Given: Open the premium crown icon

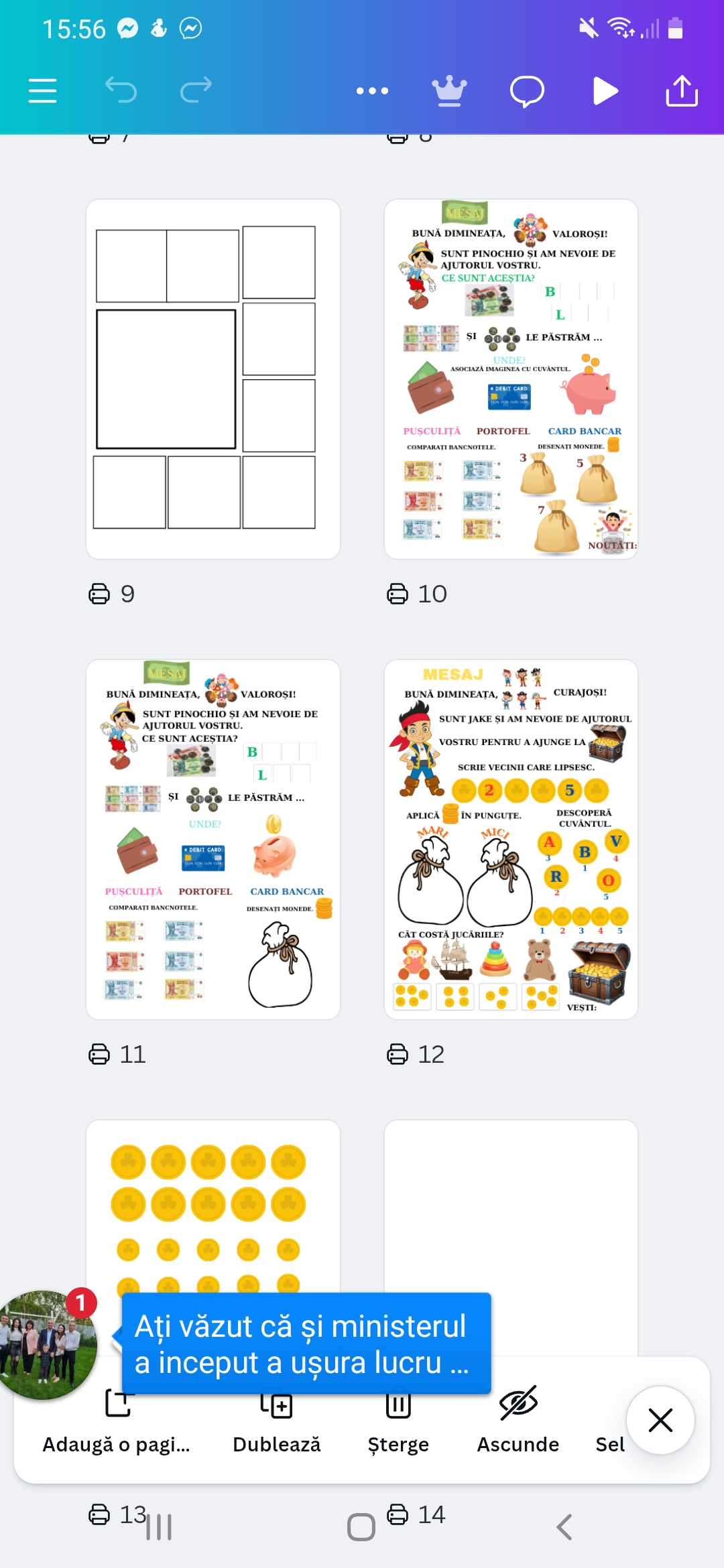Looking at the screenshot, I should pyautogui.click(x=449, y=90).
